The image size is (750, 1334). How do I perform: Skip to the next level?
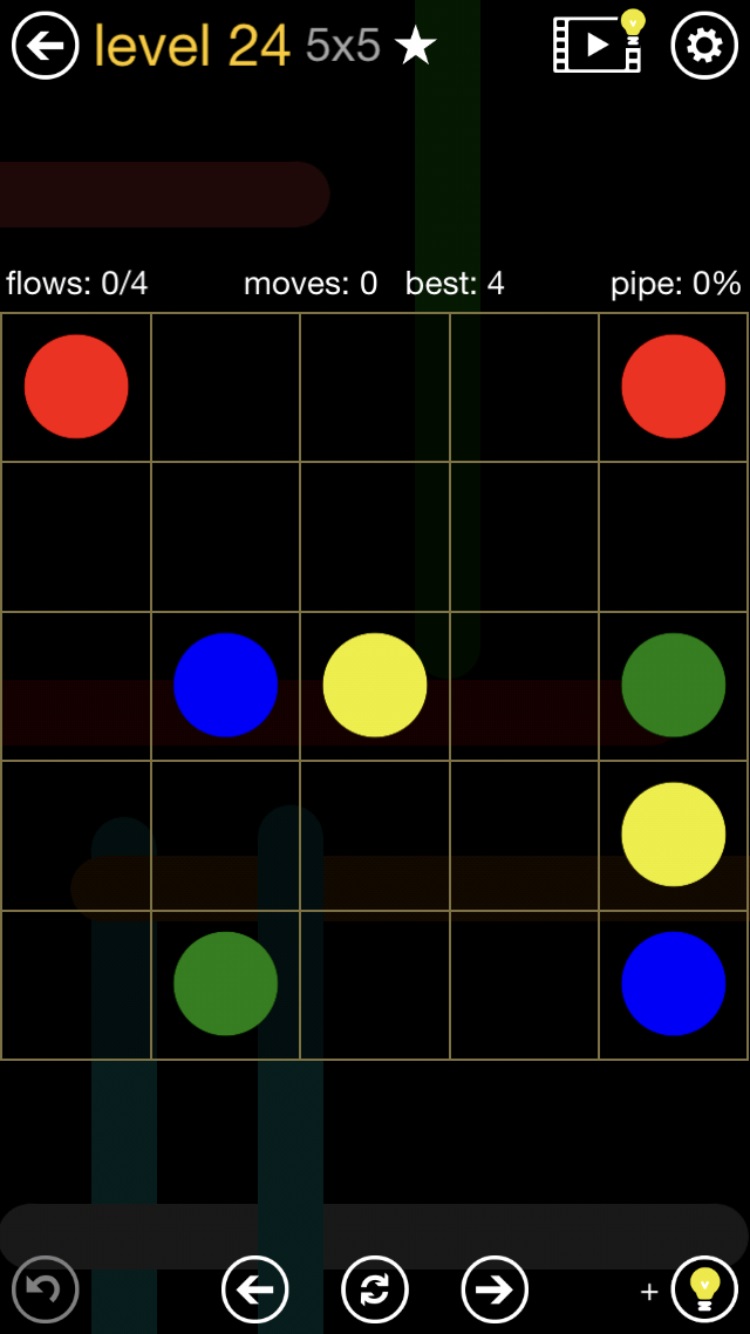pos(494,1289)
